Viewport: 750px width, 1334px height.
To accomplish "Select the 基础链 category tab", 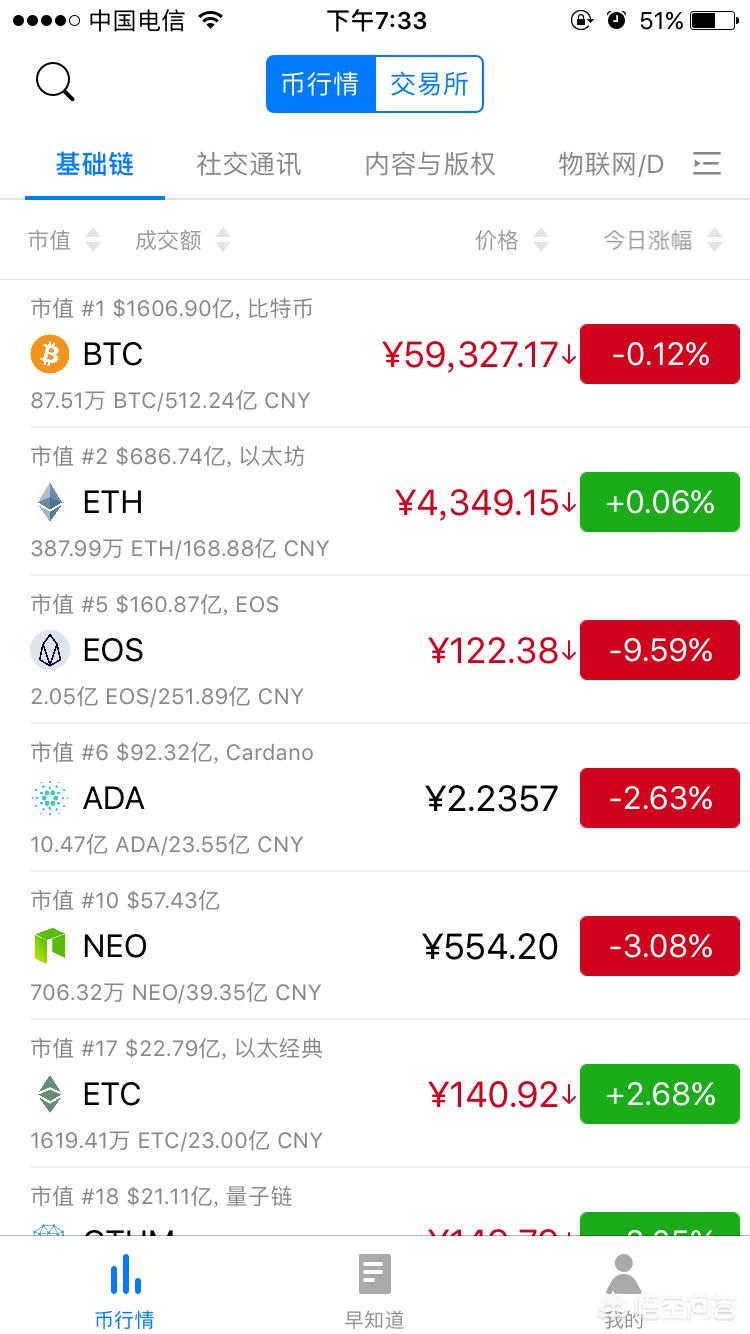I will 95,164.
